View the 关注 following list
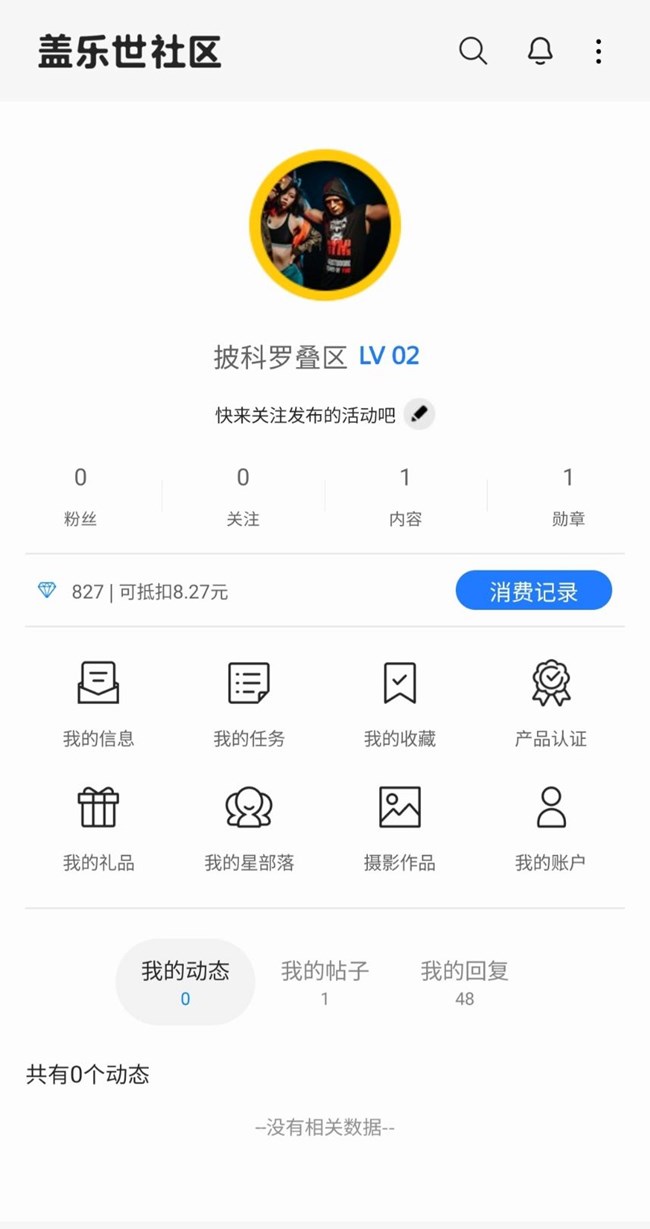The width and height of the screenshot is (650, 1229). tap(243, 497)
